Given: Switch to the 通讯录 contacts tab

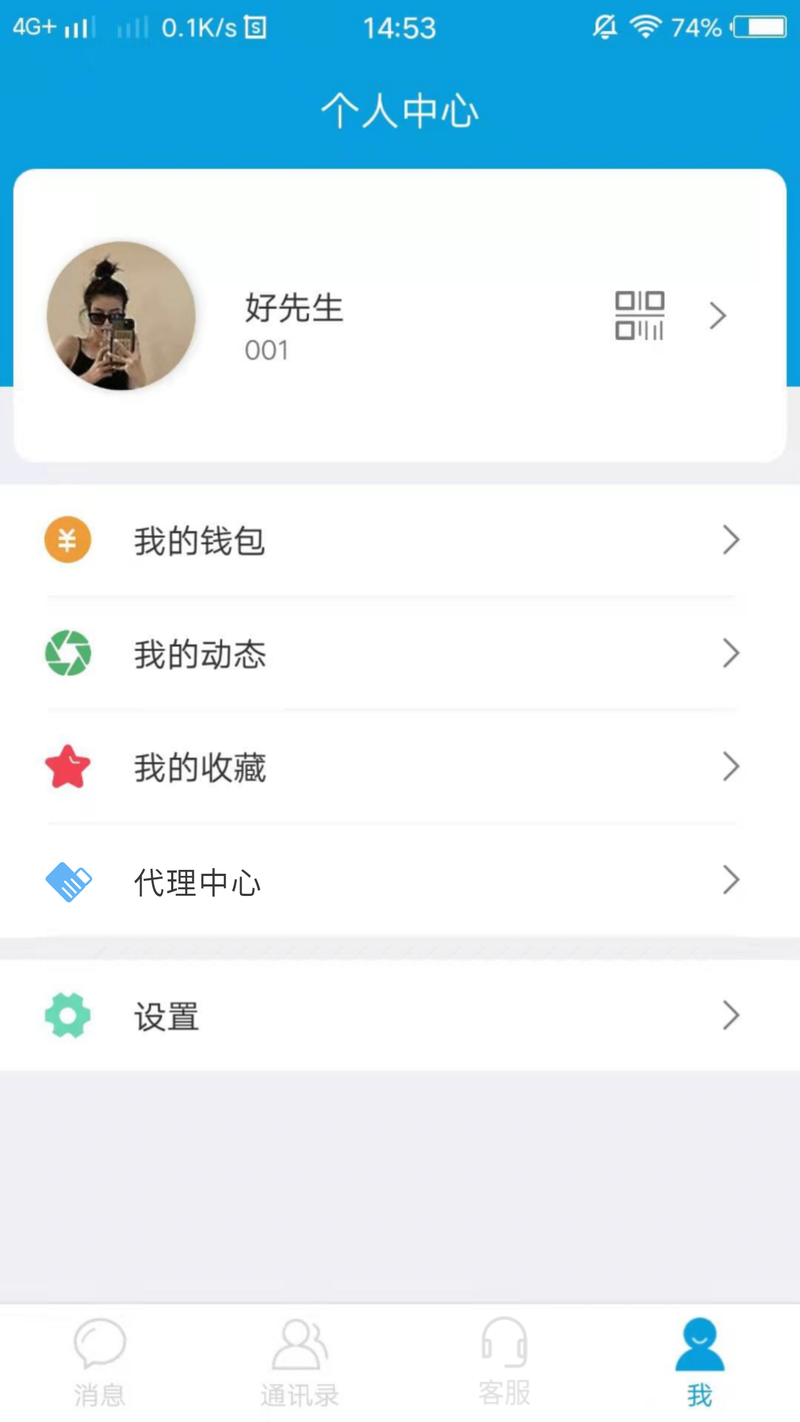Looking at the screenshot, I should (300, 1363).
